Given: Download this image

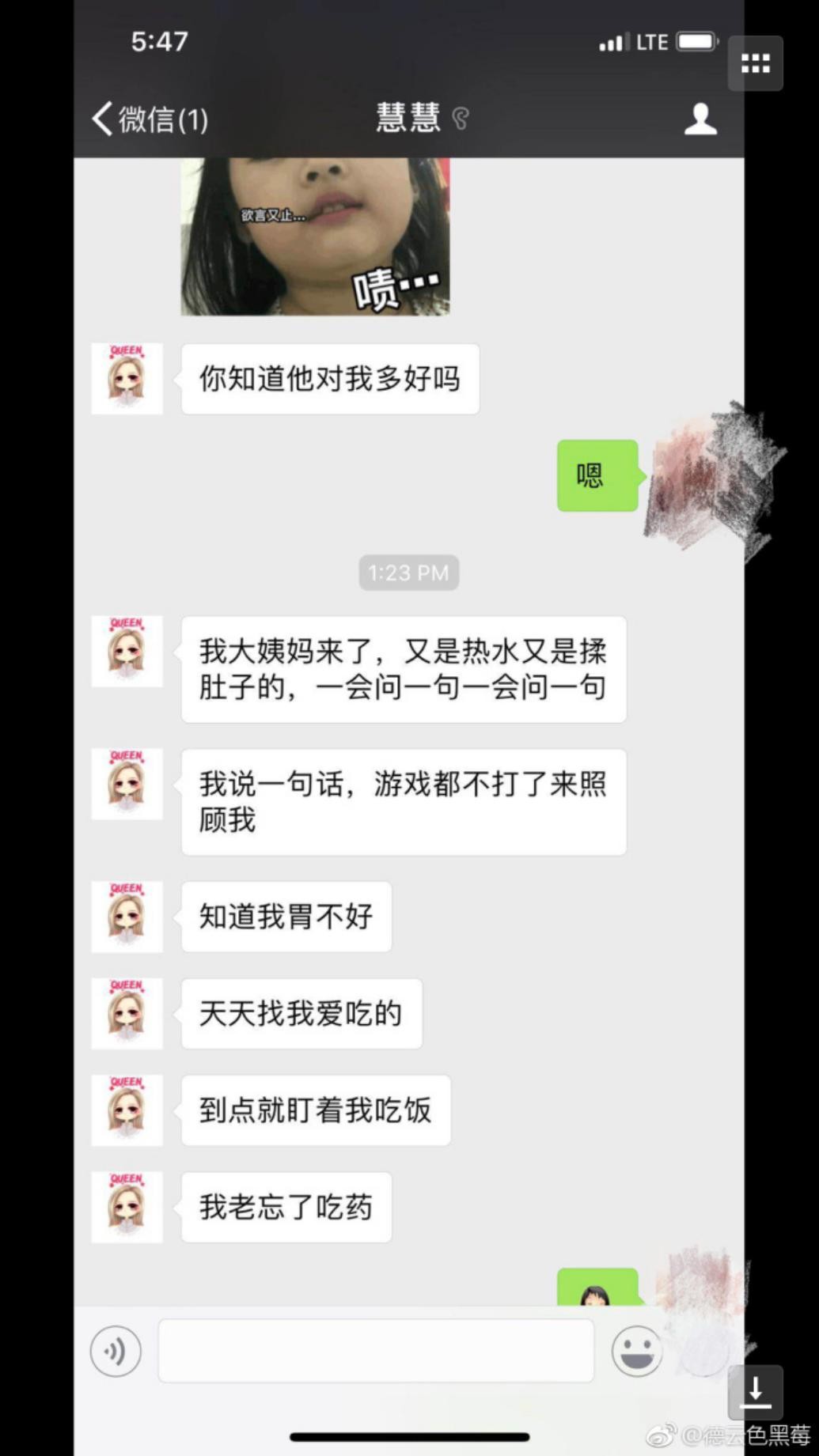Looking at the screenshot, I should (x=755, y=1391).
